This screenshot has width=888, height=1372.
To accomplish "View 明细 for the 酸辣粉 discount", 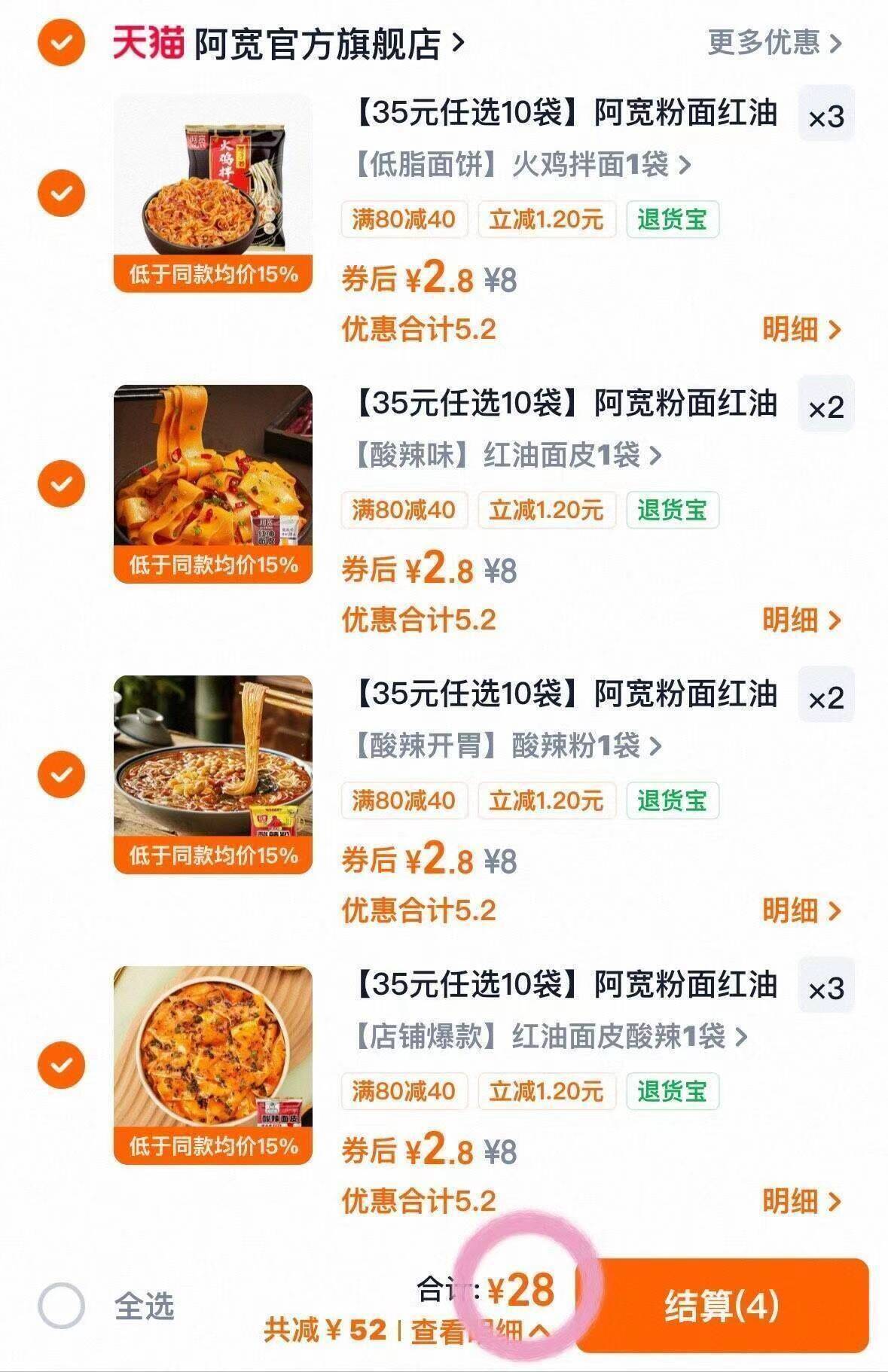I will click(801, 910).
